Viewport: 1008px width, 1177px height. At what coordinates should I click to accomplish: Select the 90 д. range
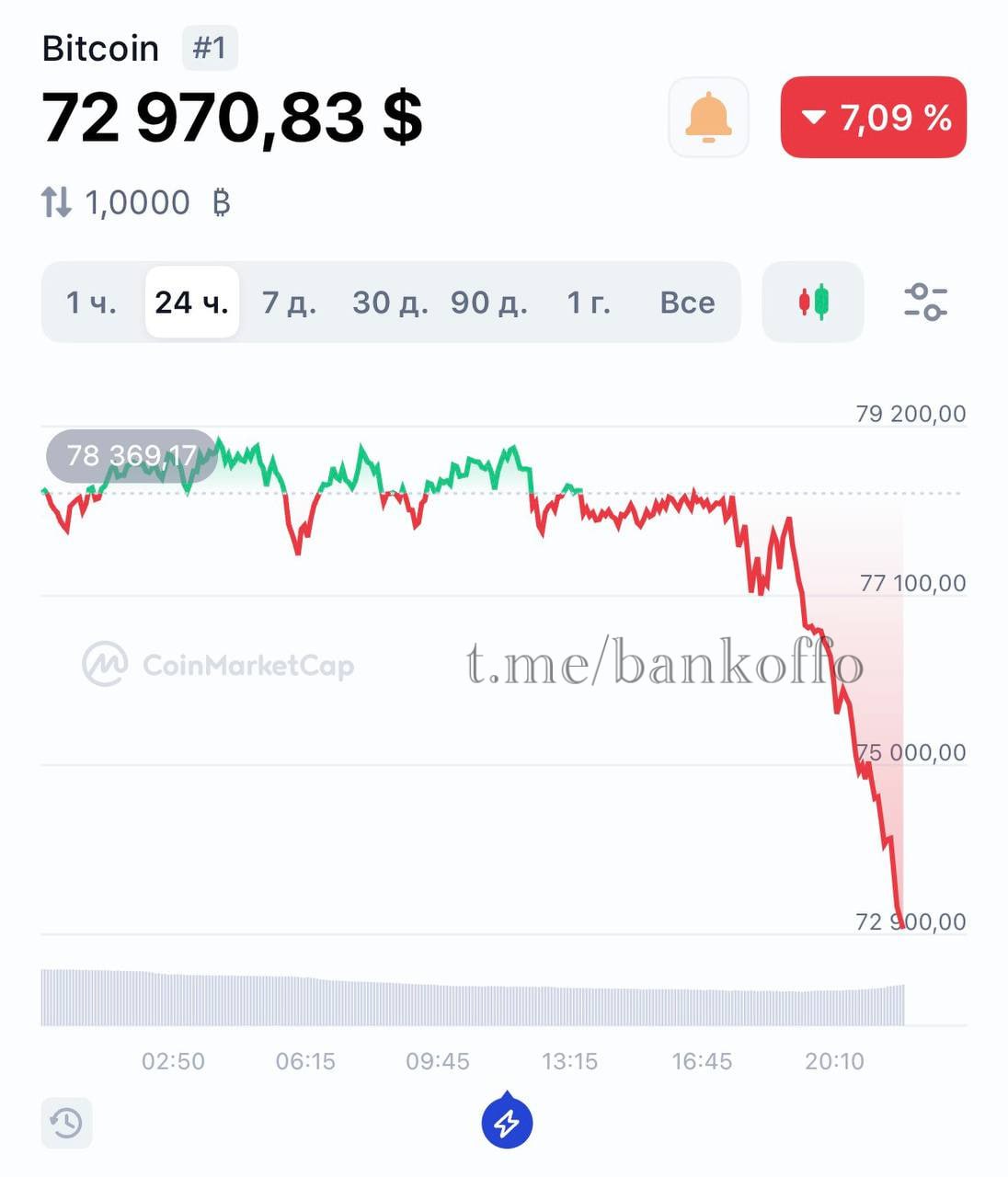tap(489, 303)
